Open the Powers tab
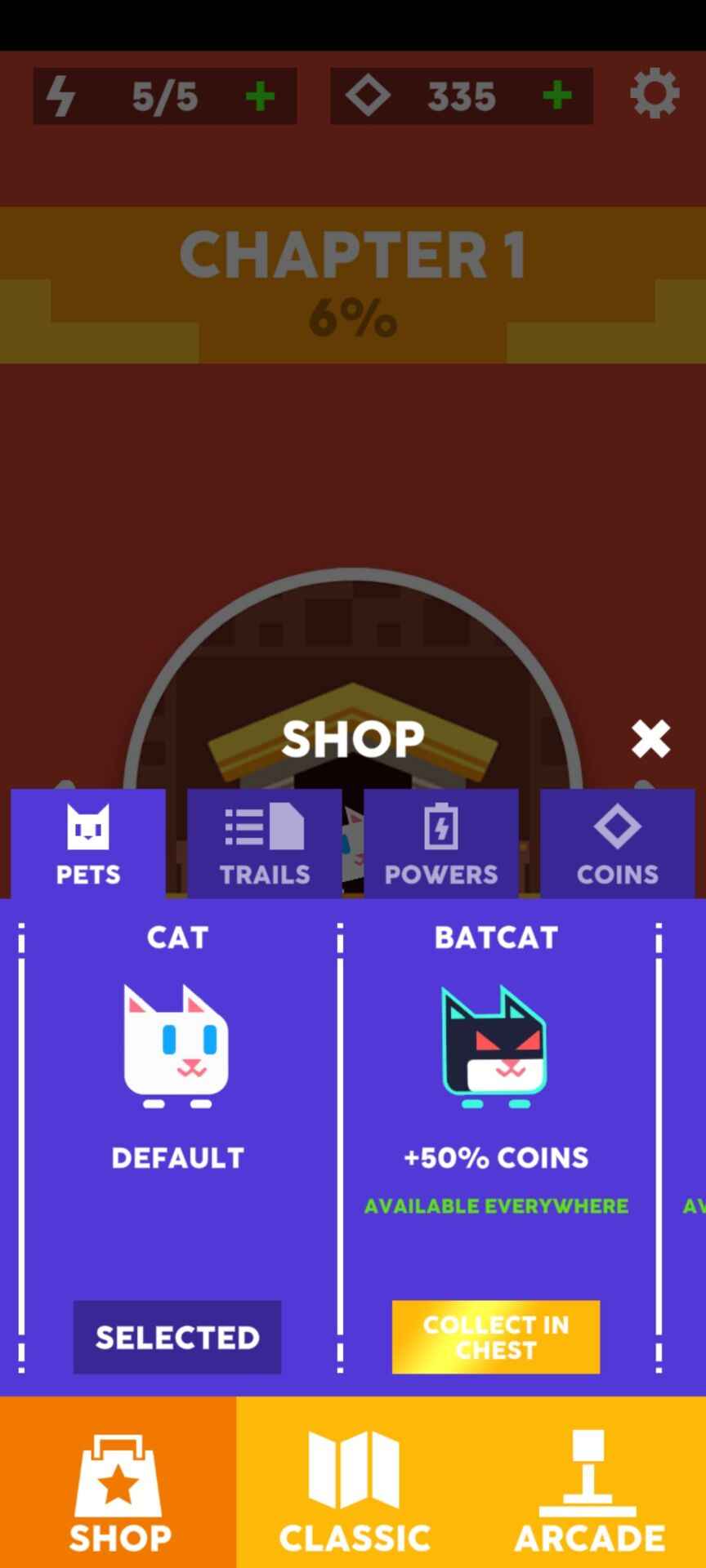 tap(441, 844)
